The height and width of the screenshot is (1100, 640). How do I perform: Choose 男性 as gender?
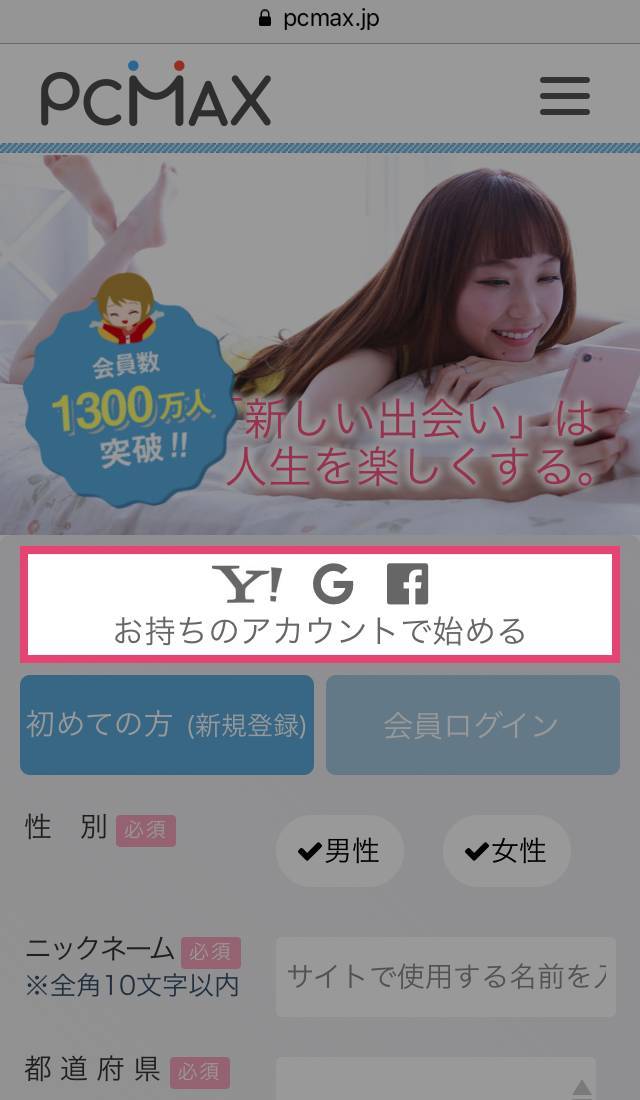click(340, 851)
